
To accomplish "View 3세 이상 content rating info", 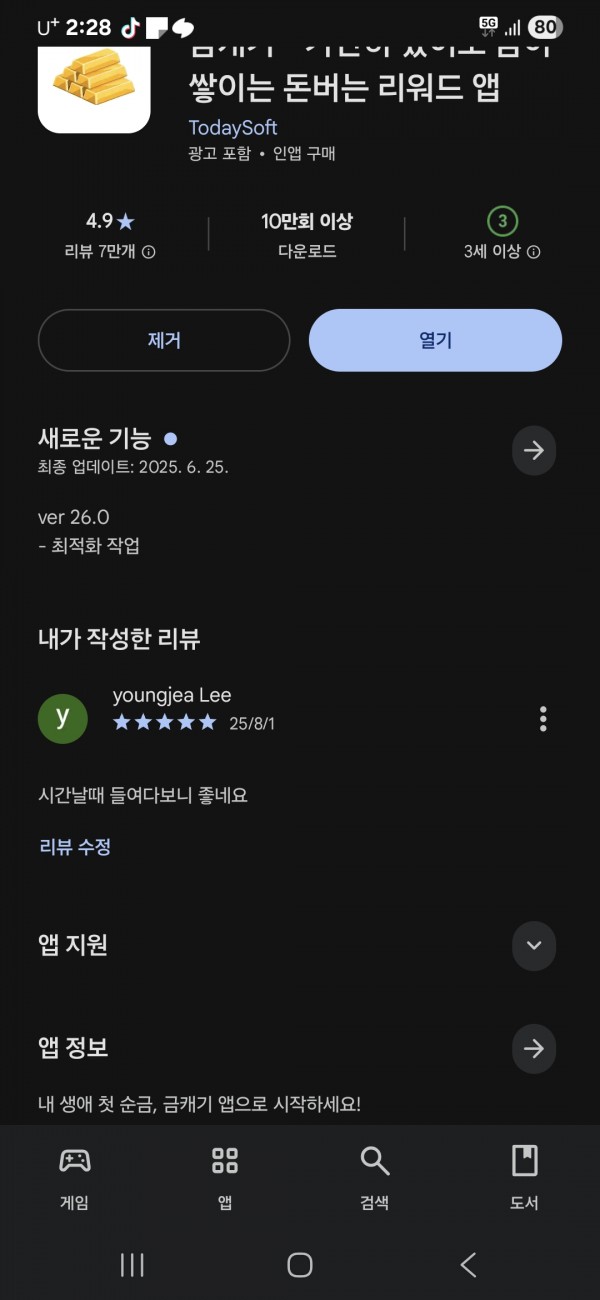I will (x=533, y=252).
